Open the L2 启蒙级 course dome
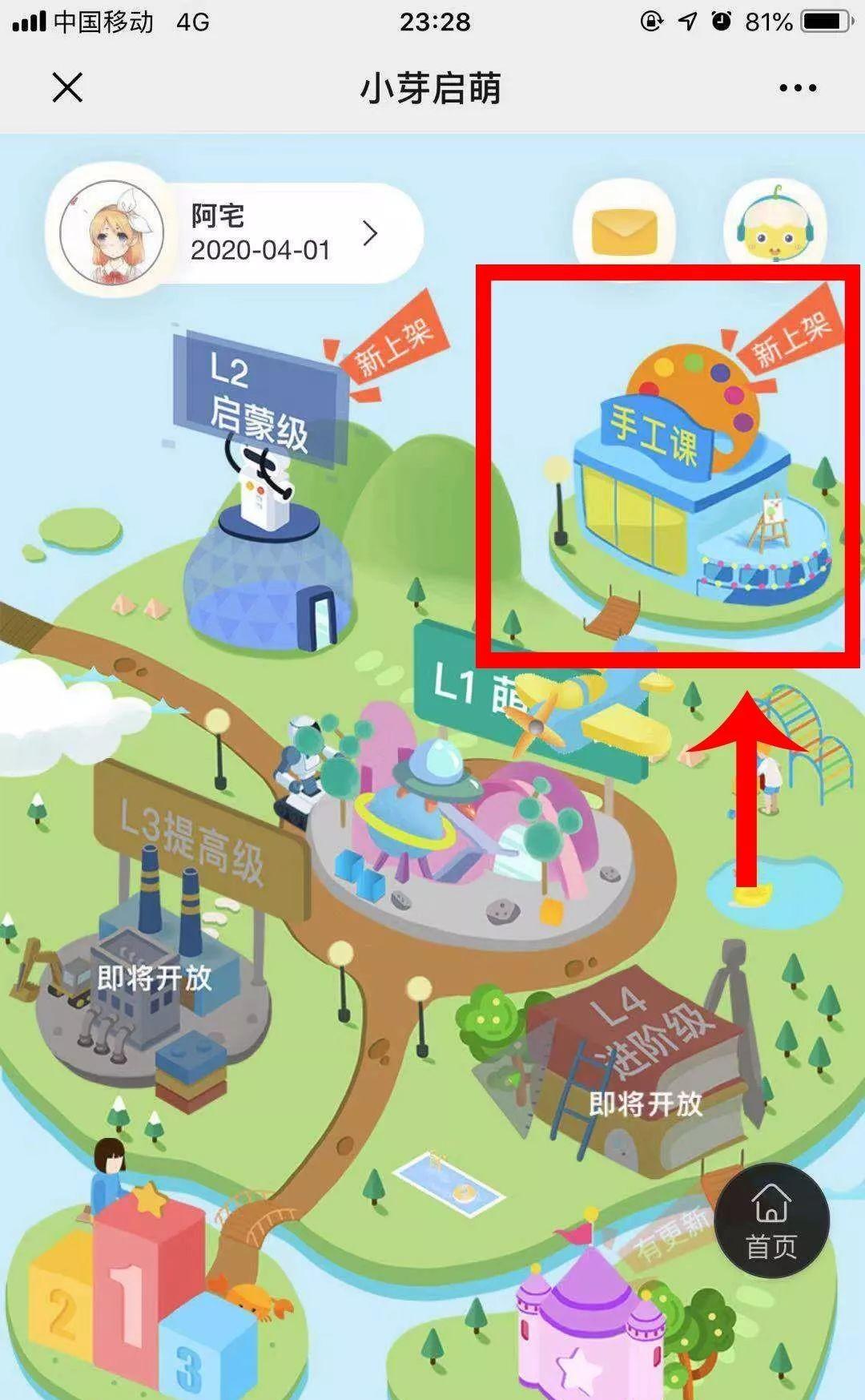This screenshot has height=1400, width=865. pyautogui.click(x=264, y=489)
